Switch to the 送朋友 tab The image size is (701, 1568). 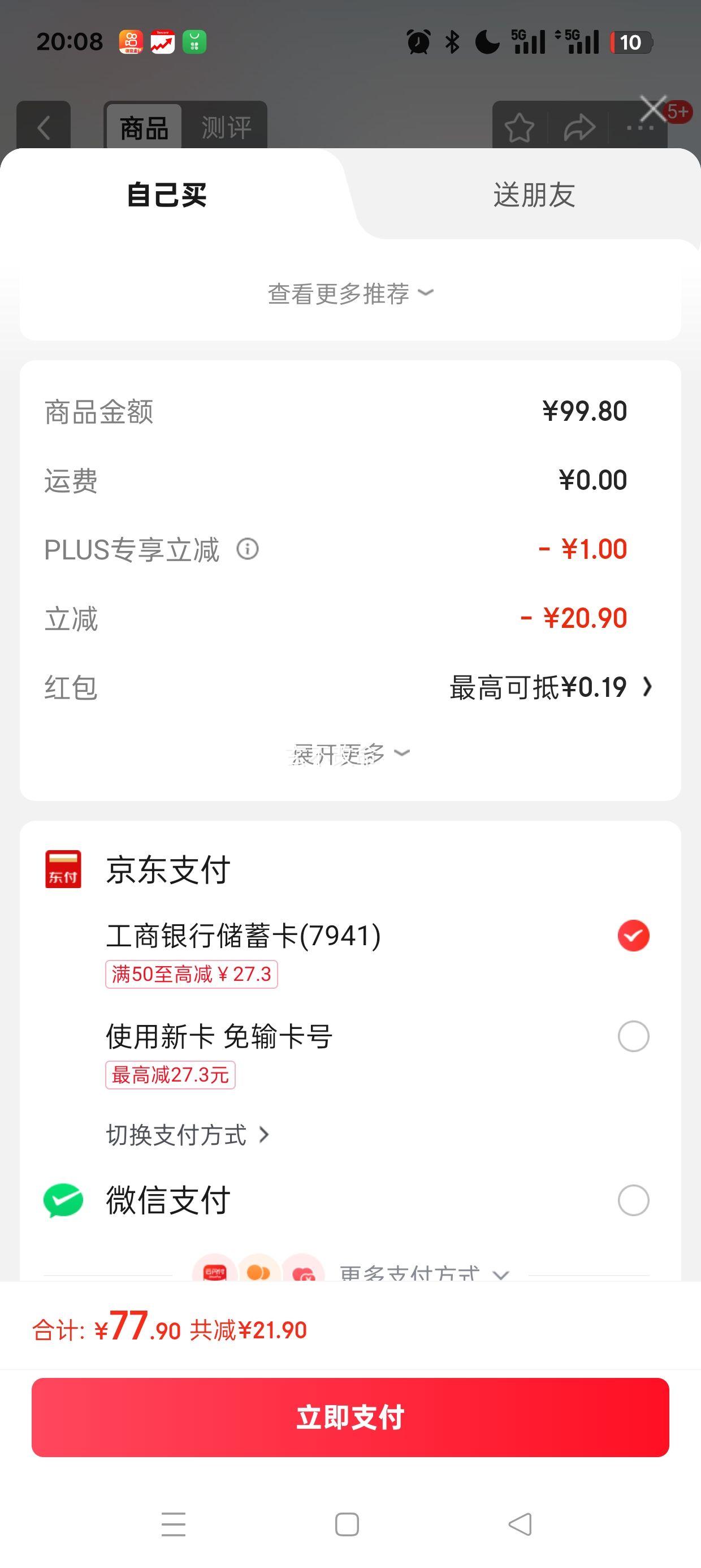[x=534, y=195]
